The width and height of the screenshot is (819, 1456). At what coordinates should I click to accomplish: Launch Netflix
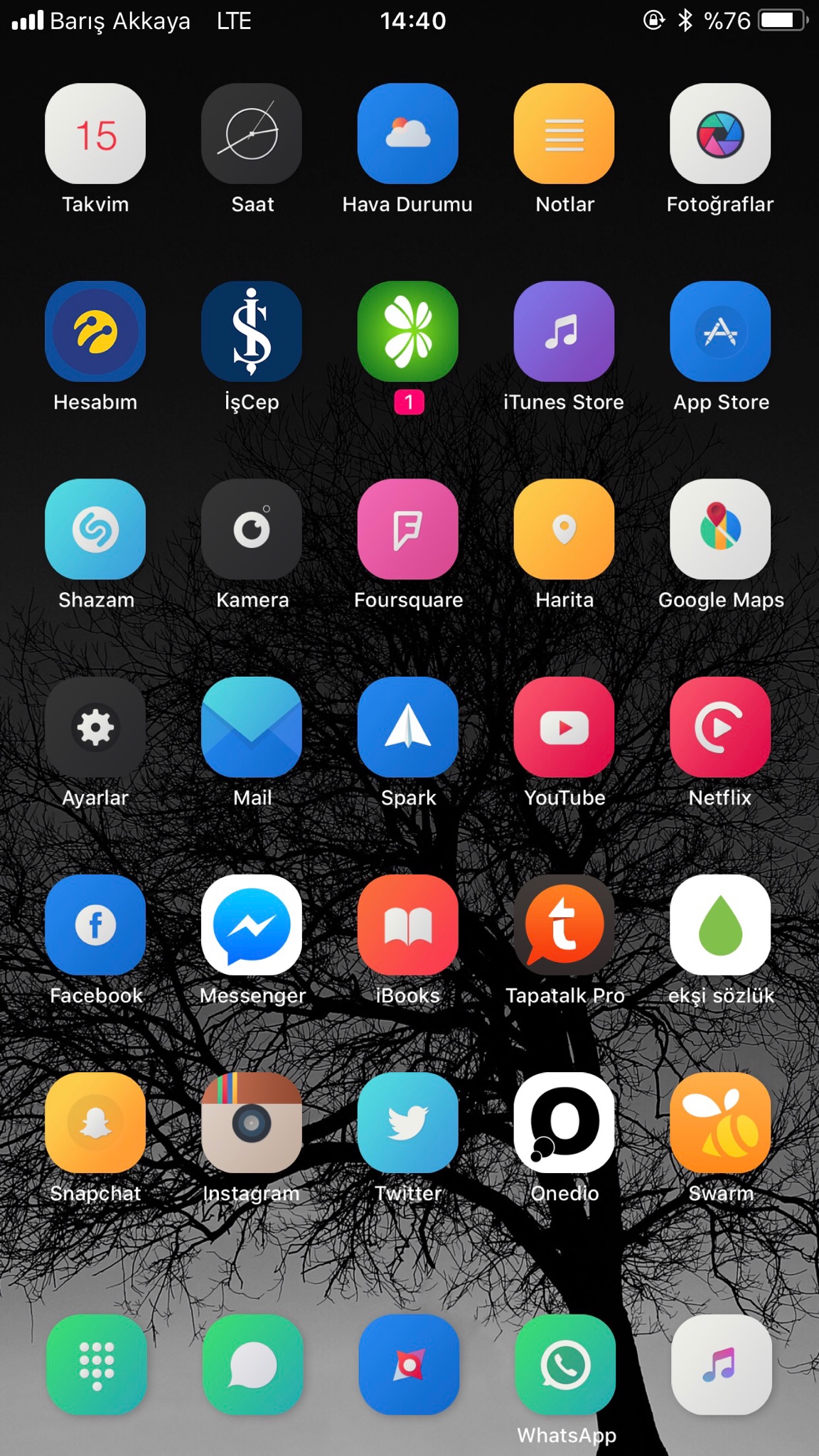pyautogui.click(x=720, y=727)
